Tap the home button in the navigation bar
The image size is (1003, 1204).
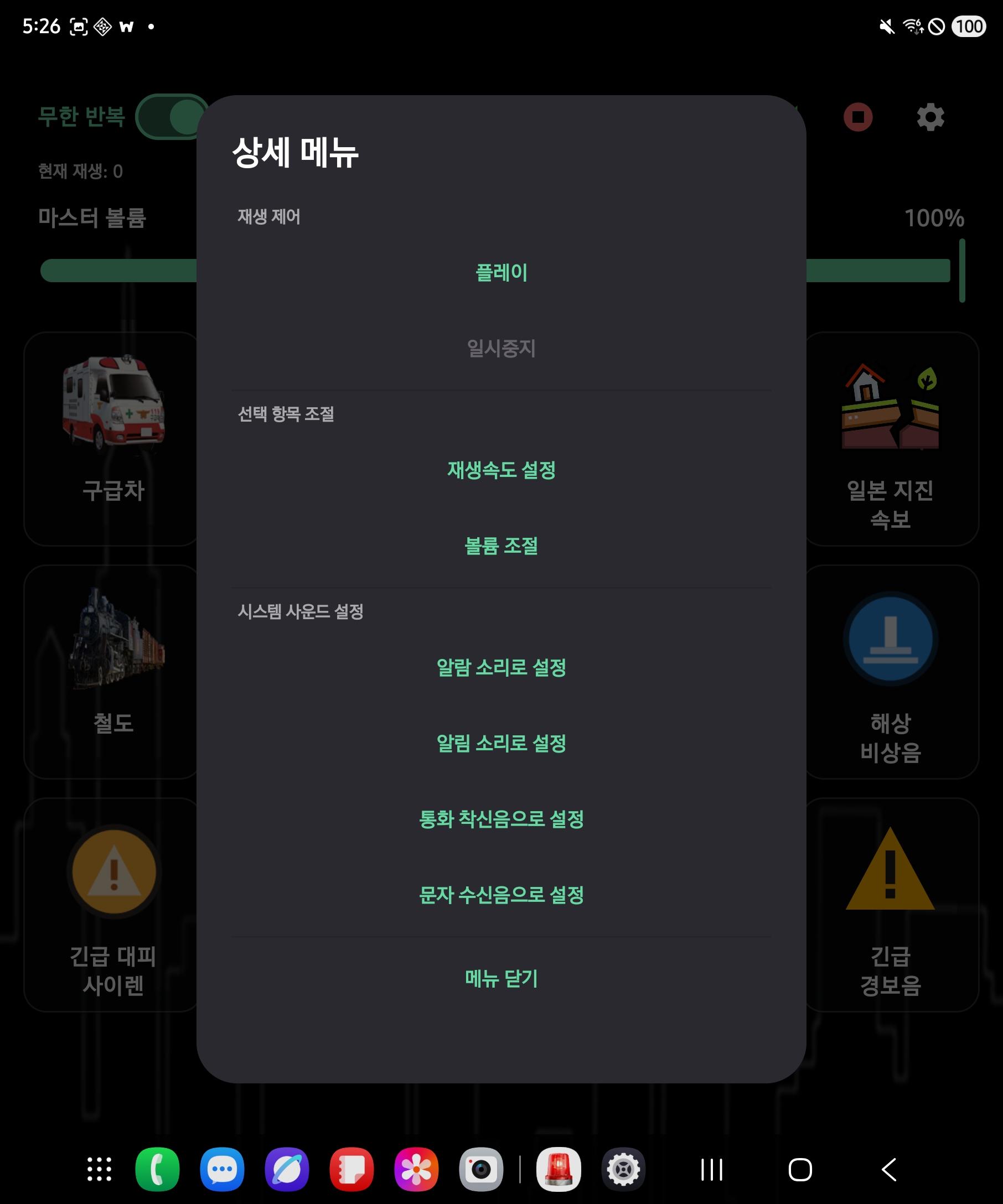pos(800,1170)
